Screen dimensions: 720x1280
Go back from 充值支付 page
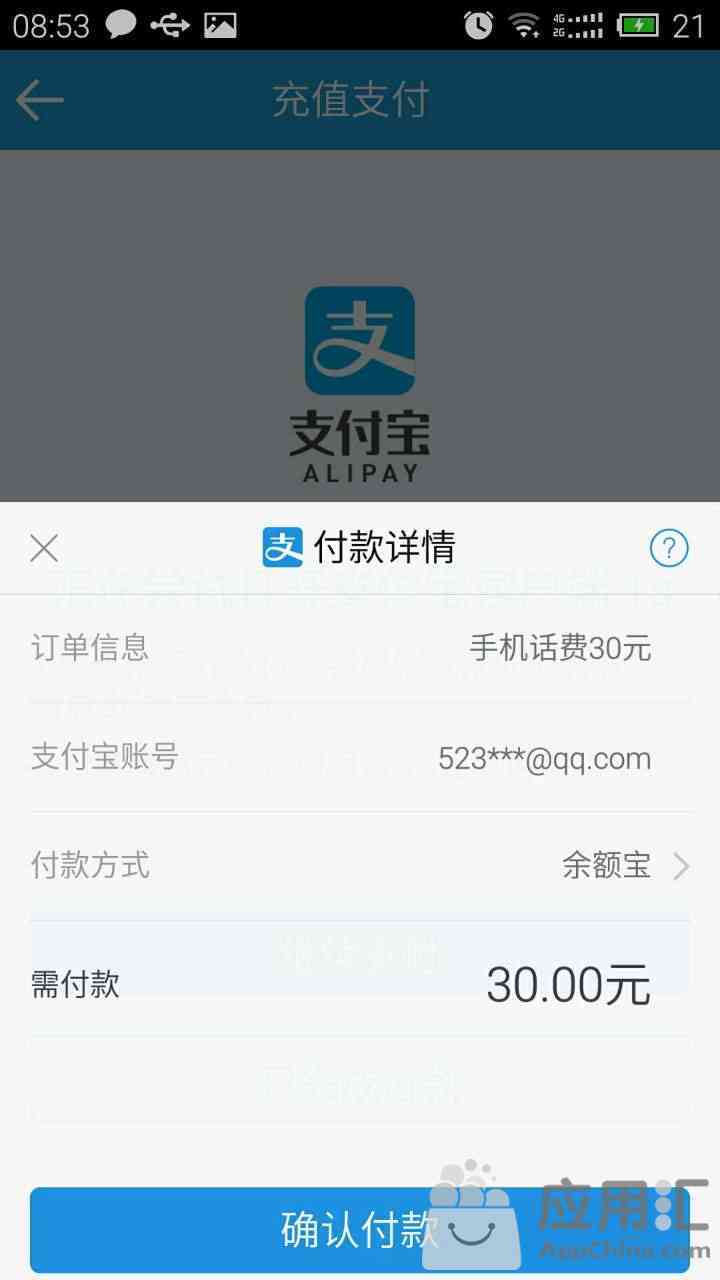(x=40, y=100)
